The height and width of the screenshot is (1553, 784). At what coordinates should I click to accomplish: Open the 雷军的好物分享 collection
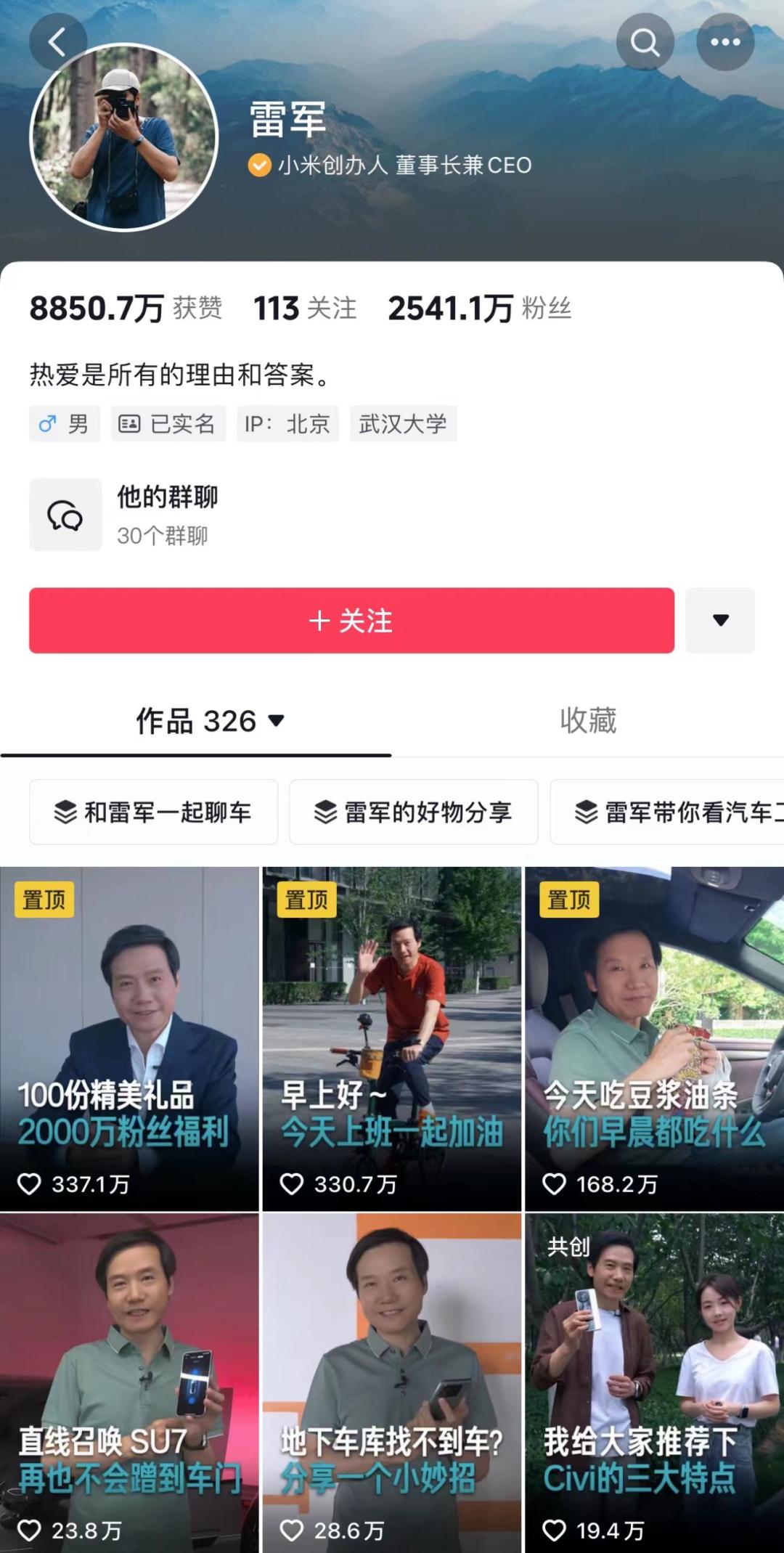click(414, 812)
